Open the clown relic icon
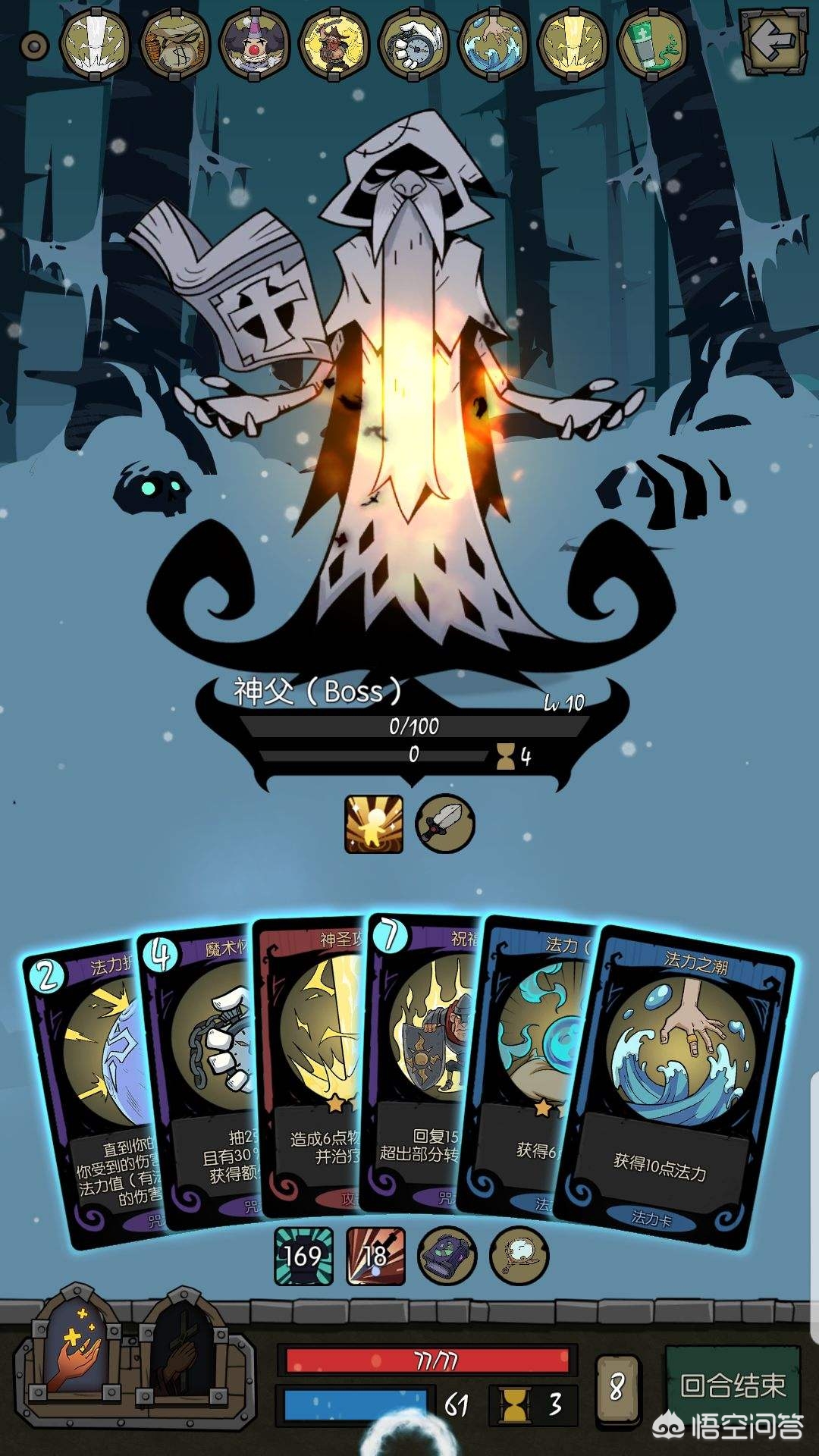This screenshot has height=1456, width=819. coord(254,44)
